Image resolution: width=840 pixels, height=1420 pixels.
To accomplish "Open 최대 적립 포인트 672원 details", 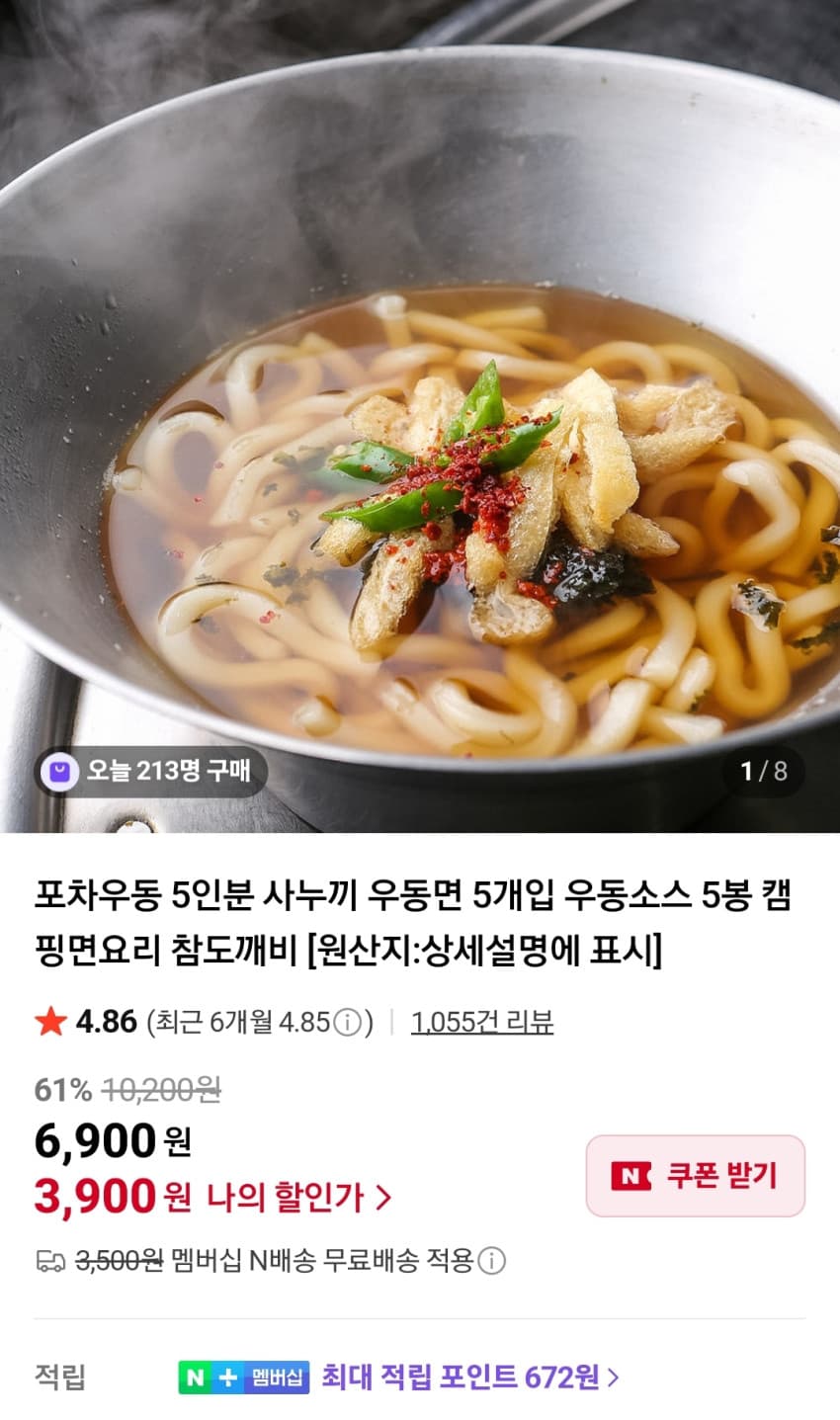I will pyautogui.click(x=469, y=1377).
